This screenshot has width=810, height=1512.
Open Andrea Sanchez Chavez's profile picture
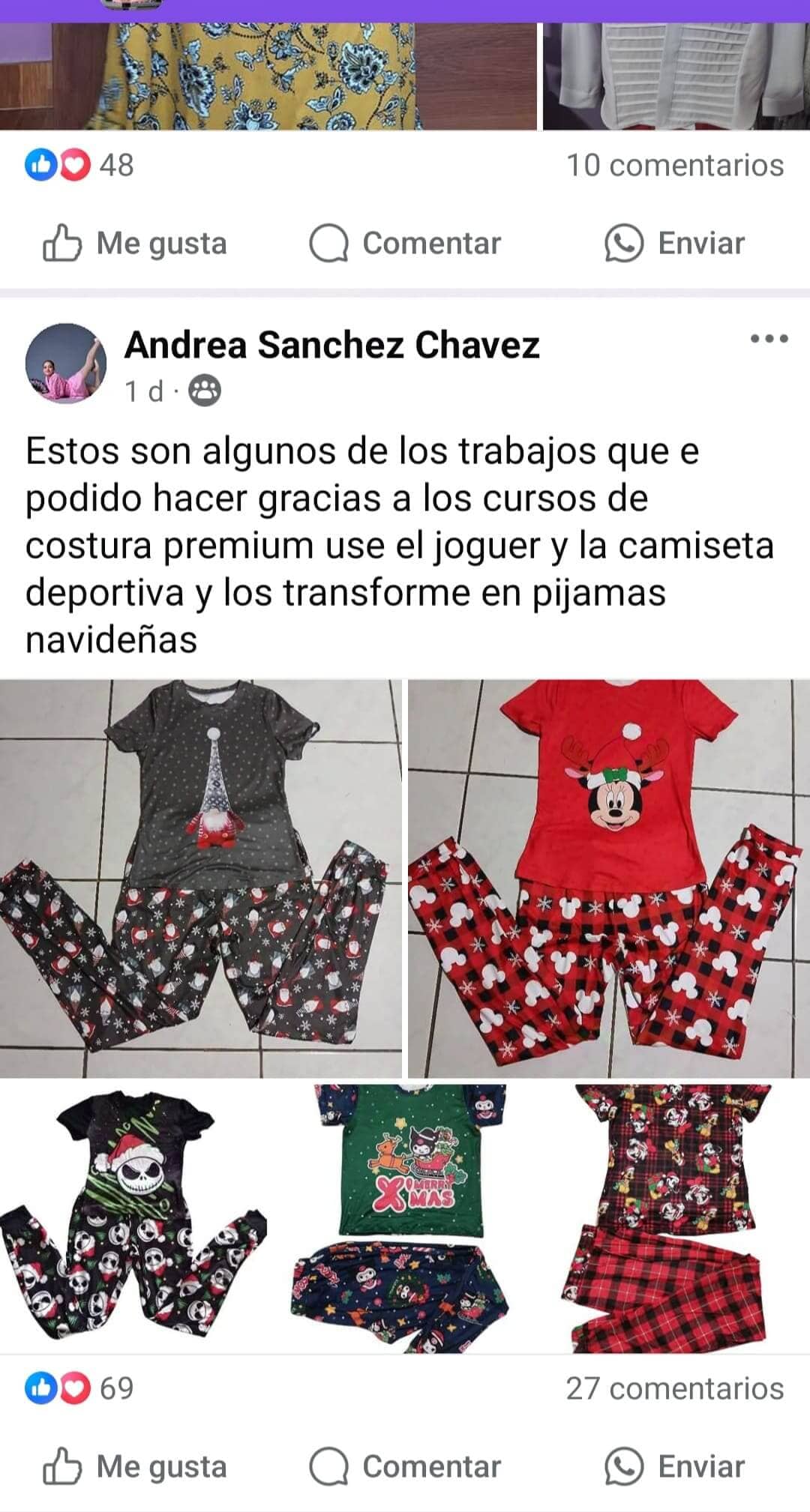tap(66, 364)
